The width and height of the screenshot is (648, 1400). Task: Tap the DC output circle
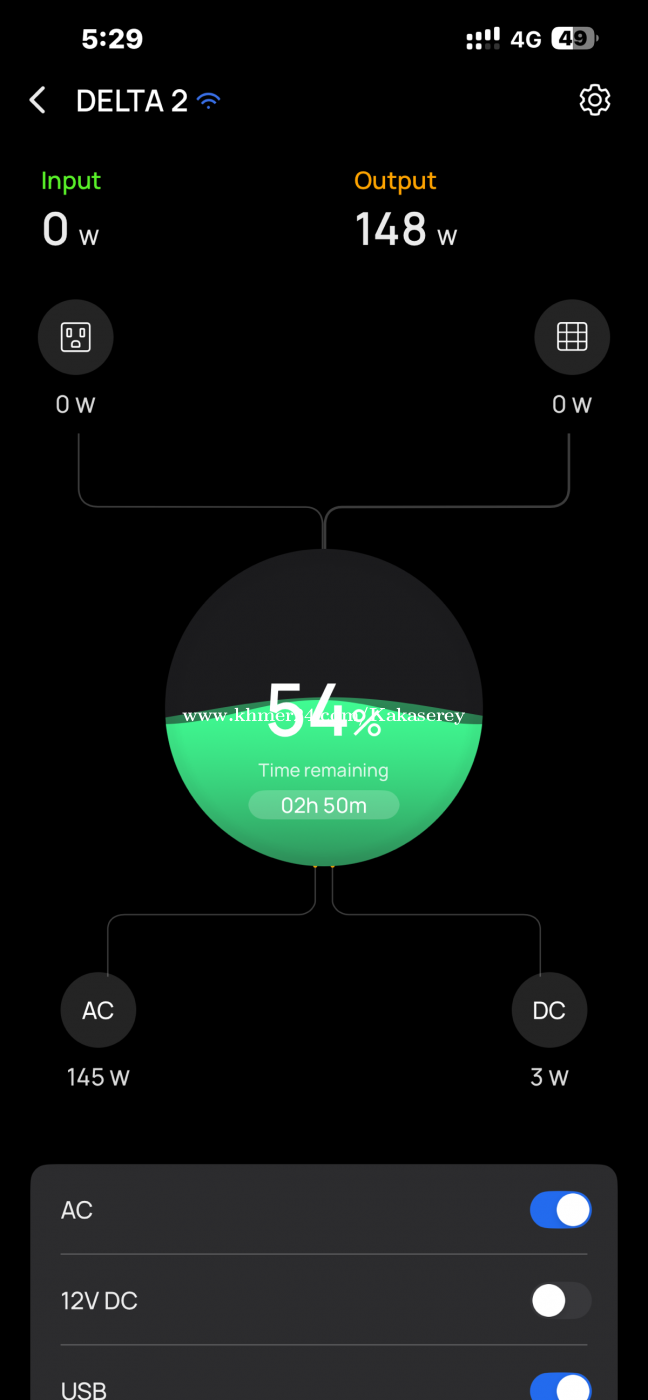tap(549, 1010)
